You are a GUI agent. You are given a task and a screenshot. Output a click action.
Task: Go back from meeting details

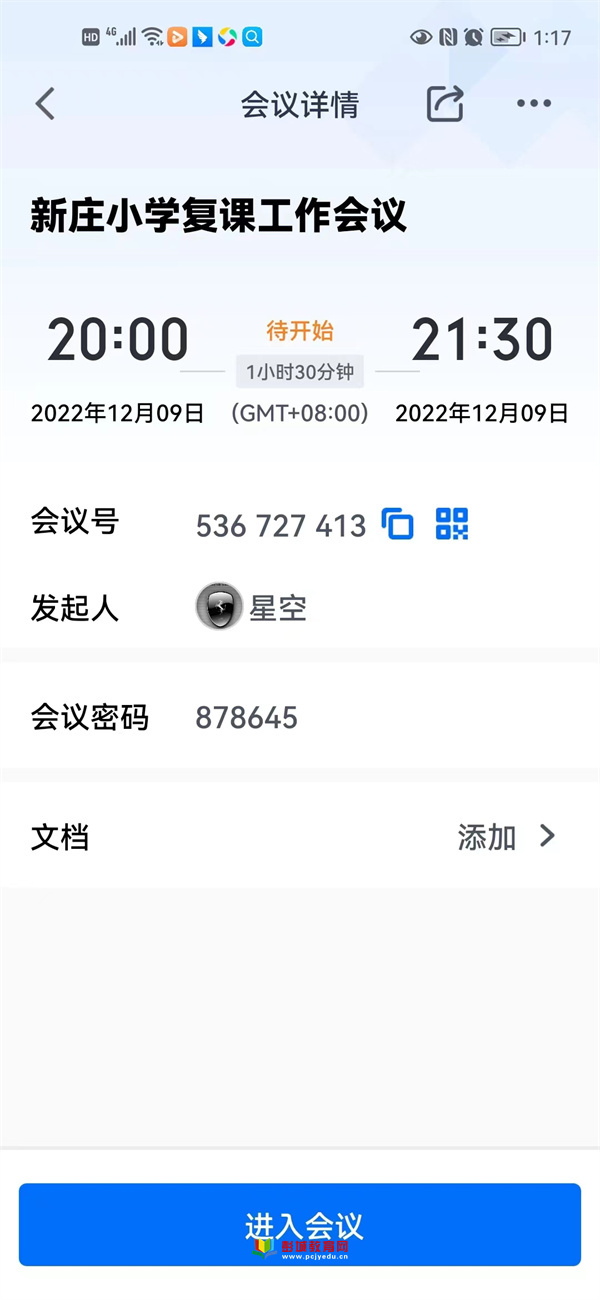[x=45, y=104]
